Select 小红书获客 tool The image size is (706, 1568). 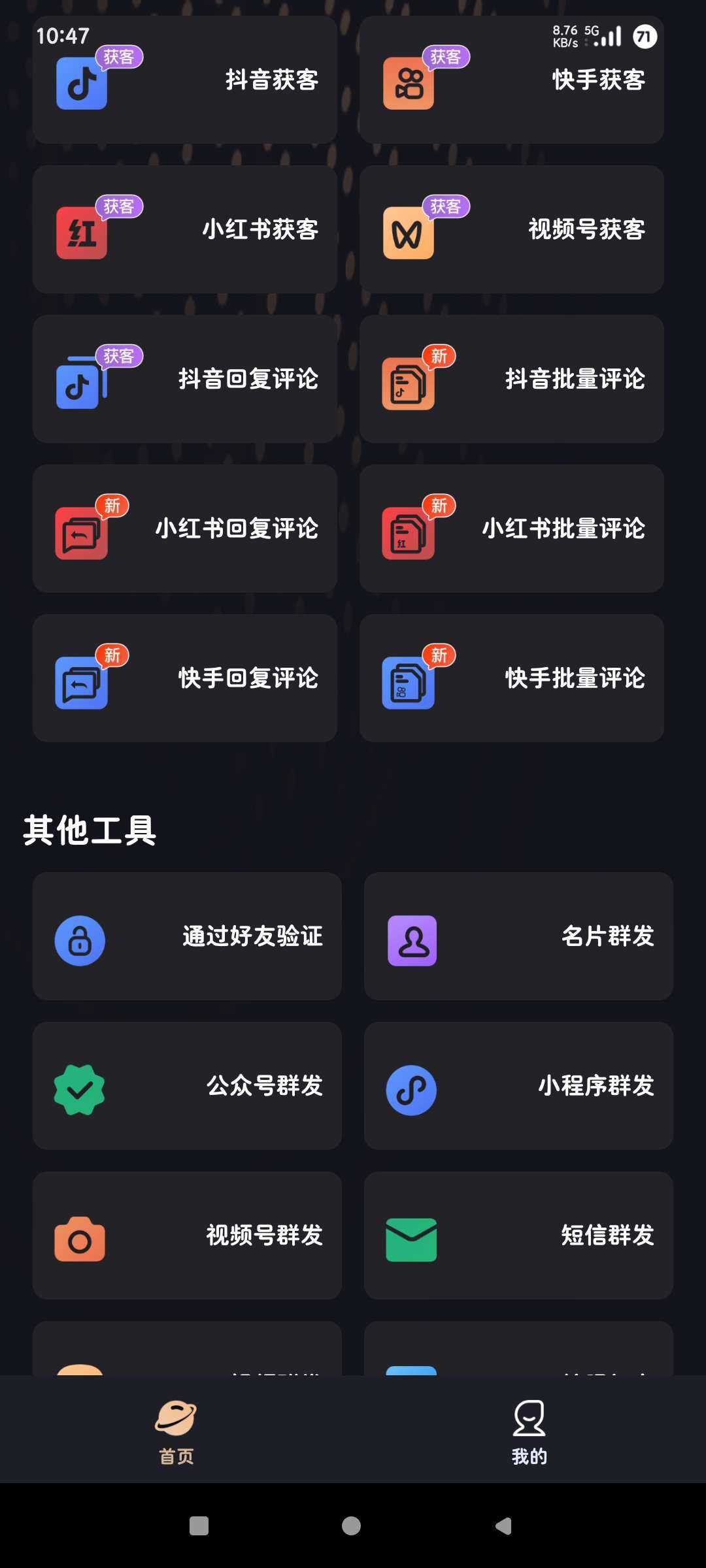tap(185, 229)
